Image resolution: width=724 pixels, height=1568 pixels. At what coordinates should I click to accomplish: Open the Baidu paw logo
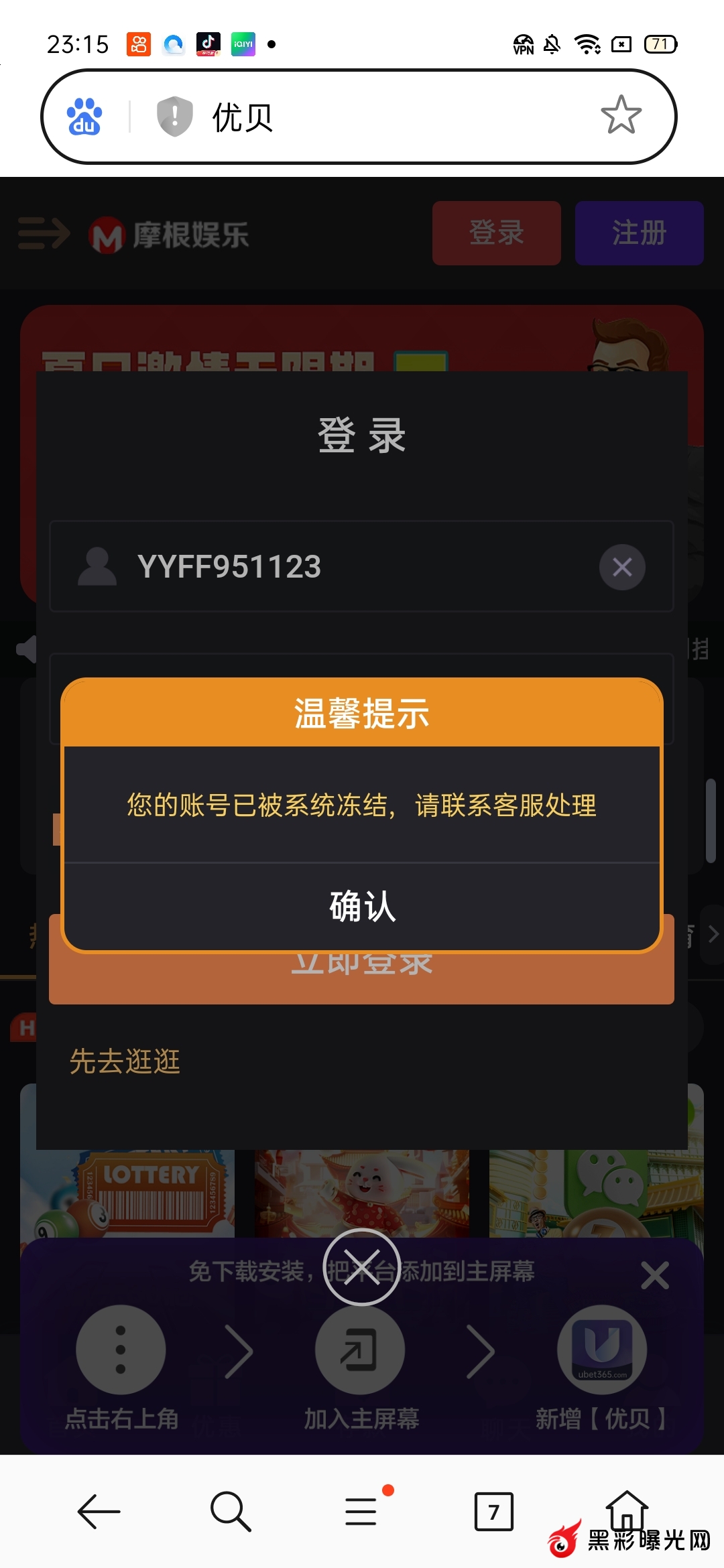84,117
